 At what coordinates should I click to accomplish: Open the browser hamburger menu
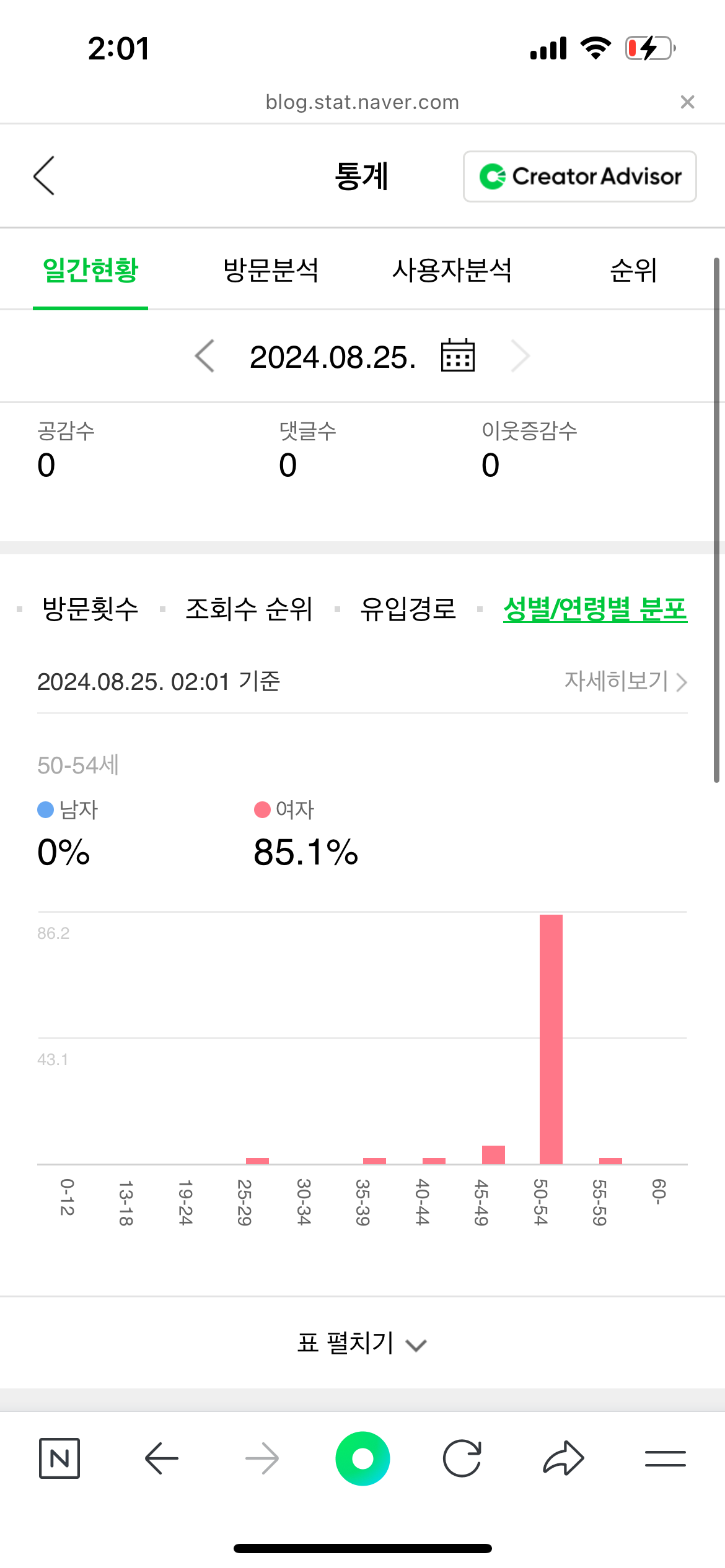(x=666, y=1459)
